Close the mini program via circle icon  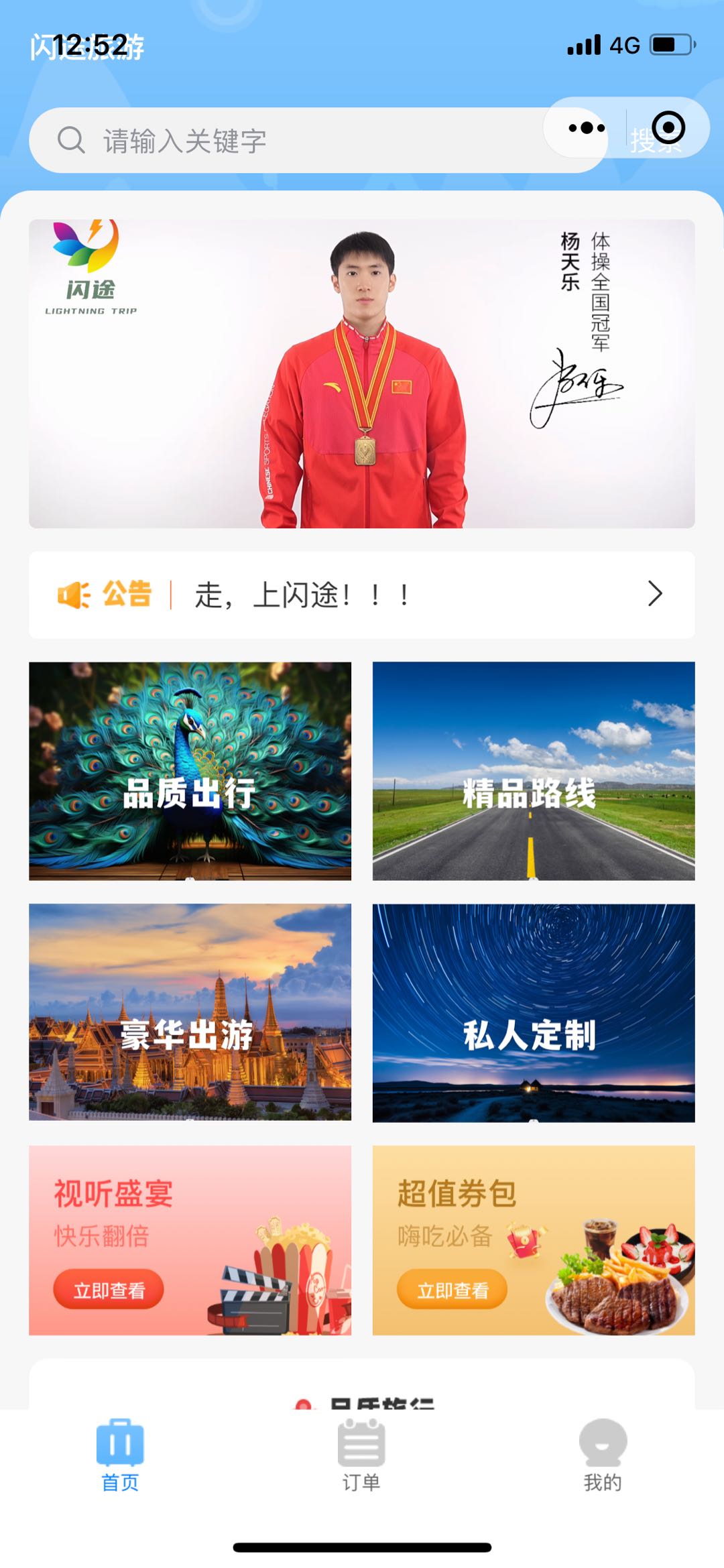click(x=668, y=128)
